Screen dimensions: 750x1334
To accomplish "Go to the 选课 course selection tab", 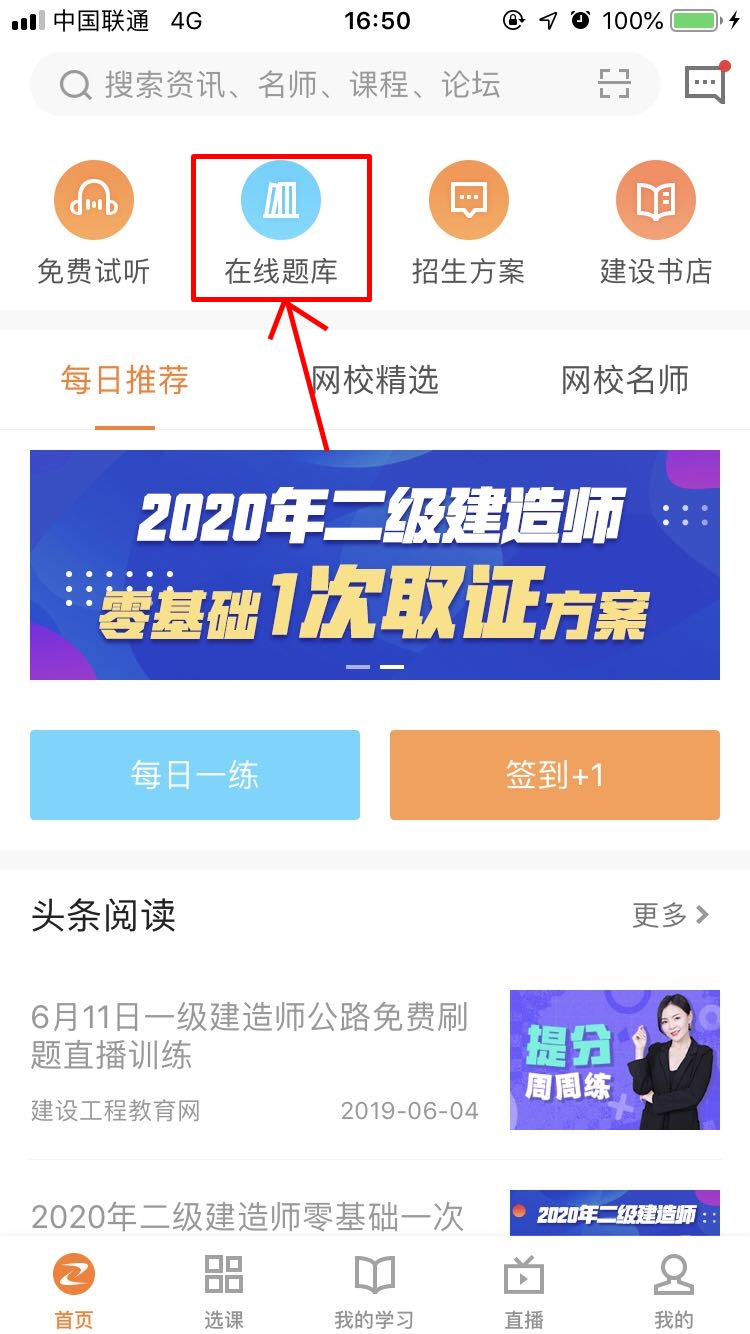I will (224, 1290).
